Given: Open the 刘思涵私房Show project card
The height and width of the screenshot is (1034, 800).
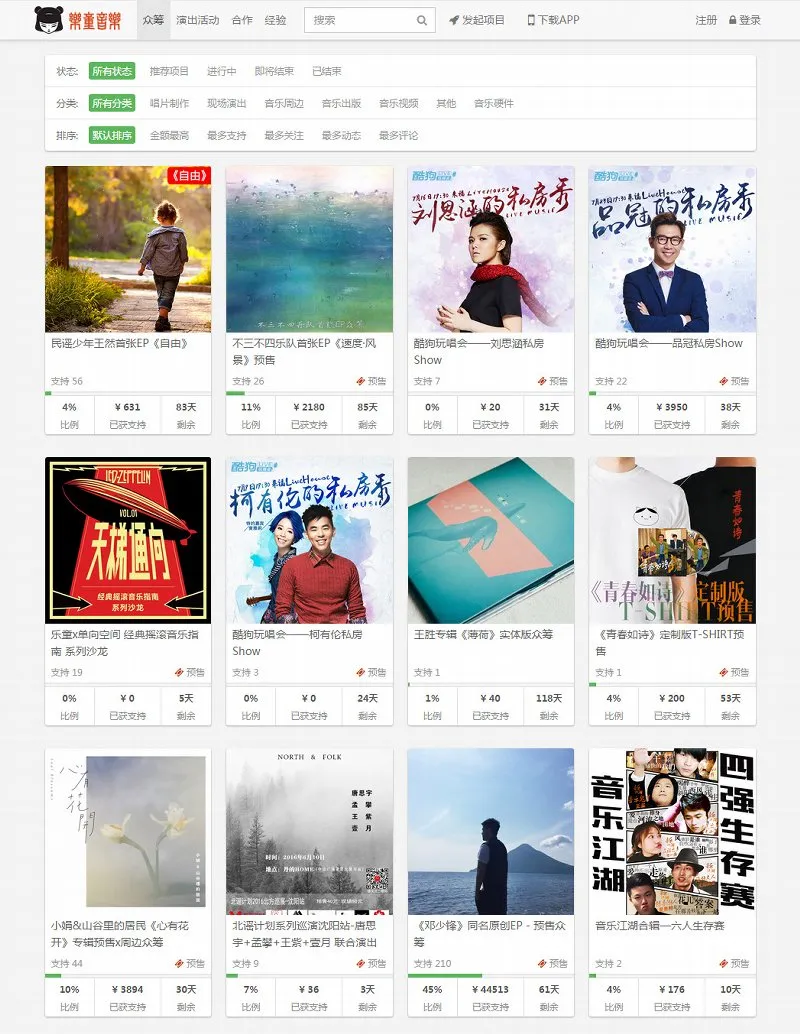Looking at the screenshot, I should (x=490, y=249).
